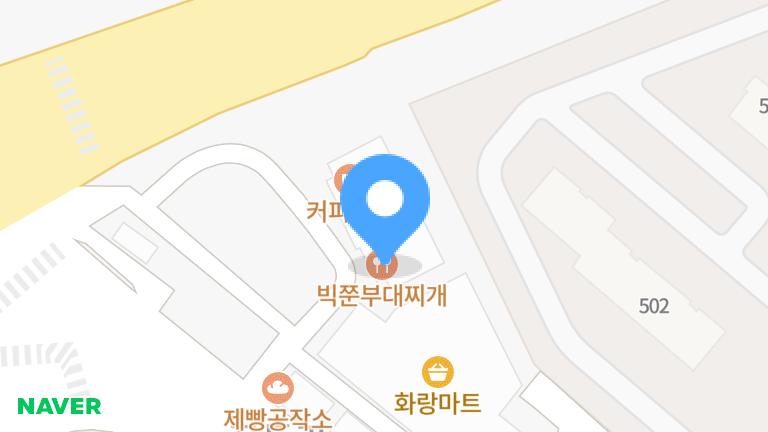Select the 화랑마트 store marker
The width and height of the screenshot is (768, 432).
pos(438,373)
